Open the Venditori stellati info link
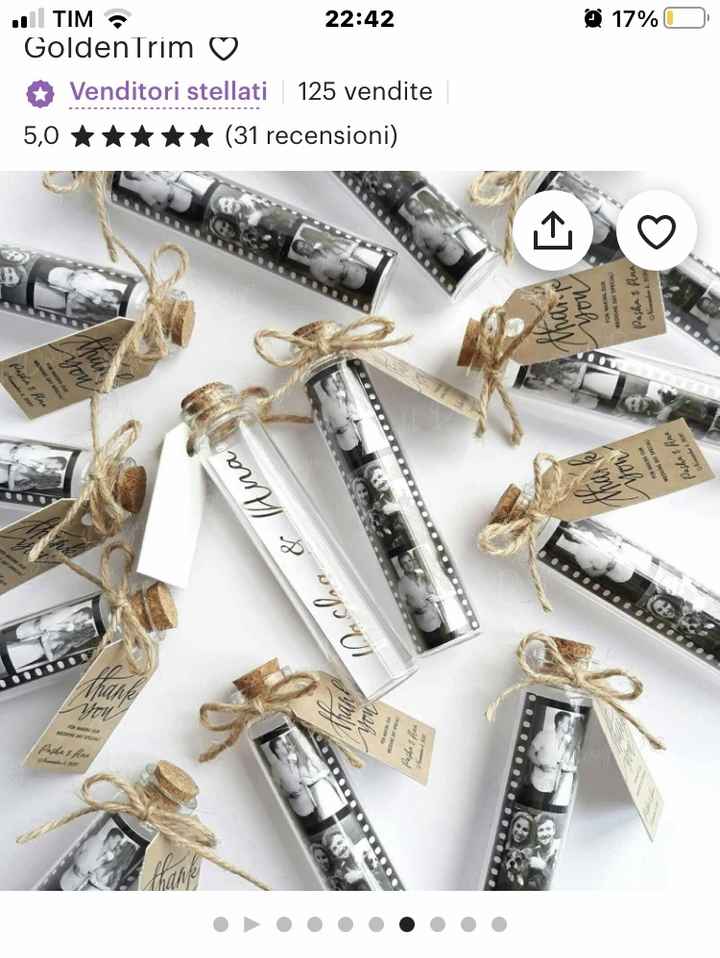This screenshot has width=720, height=958. (x=167, y=92)
